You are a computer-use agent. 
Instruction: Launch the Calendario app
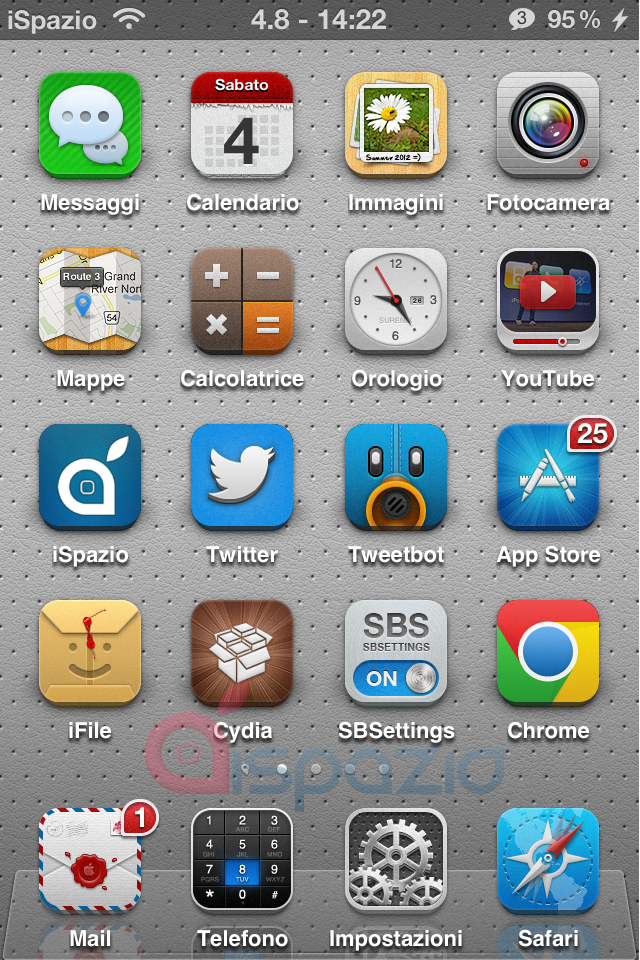tap(242, 124)
